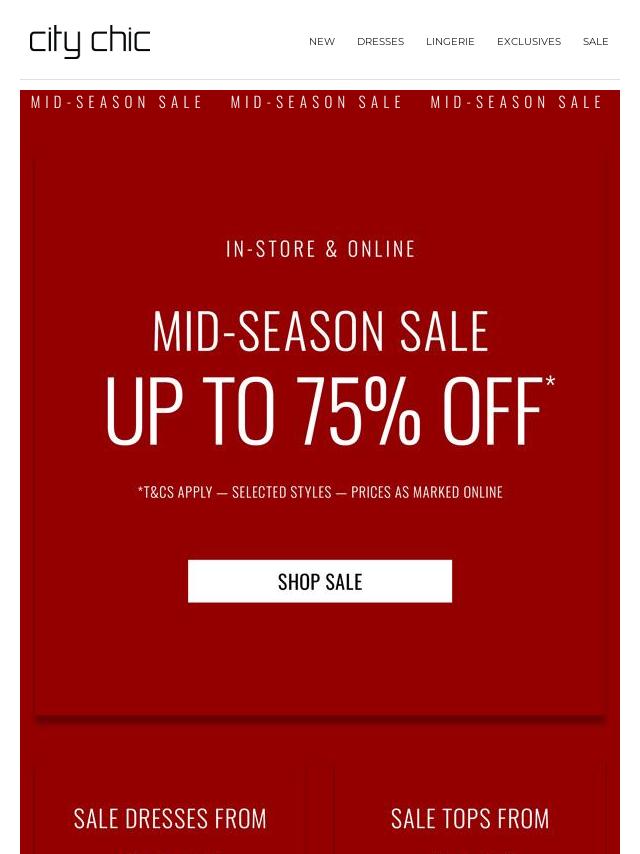Open the NEW category link
The image size is (640, 854).
tap(321, 42)
